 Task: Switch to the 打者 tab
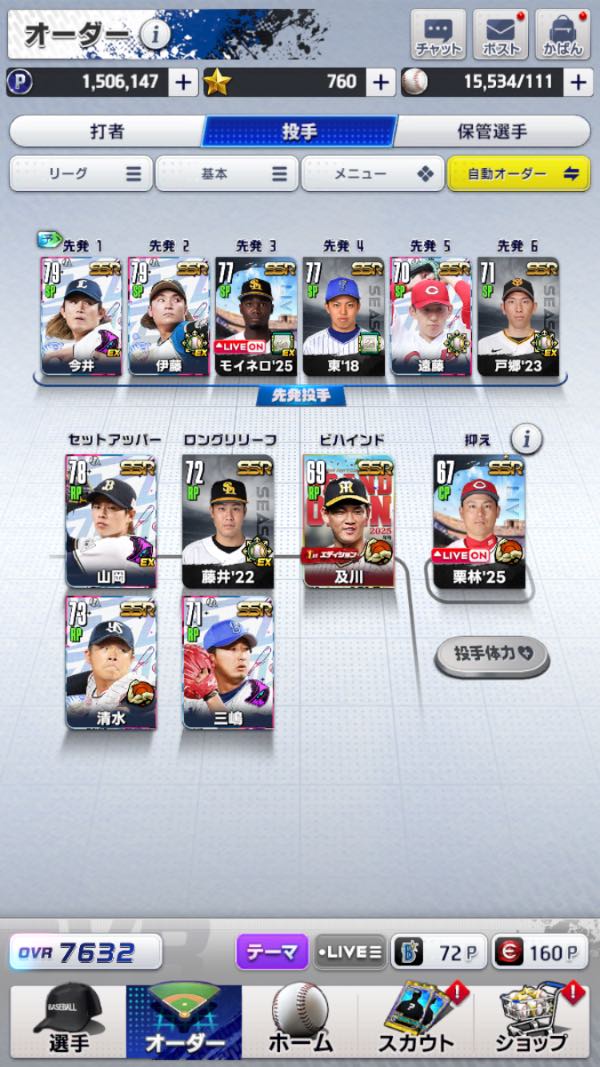tap(106, 131)
